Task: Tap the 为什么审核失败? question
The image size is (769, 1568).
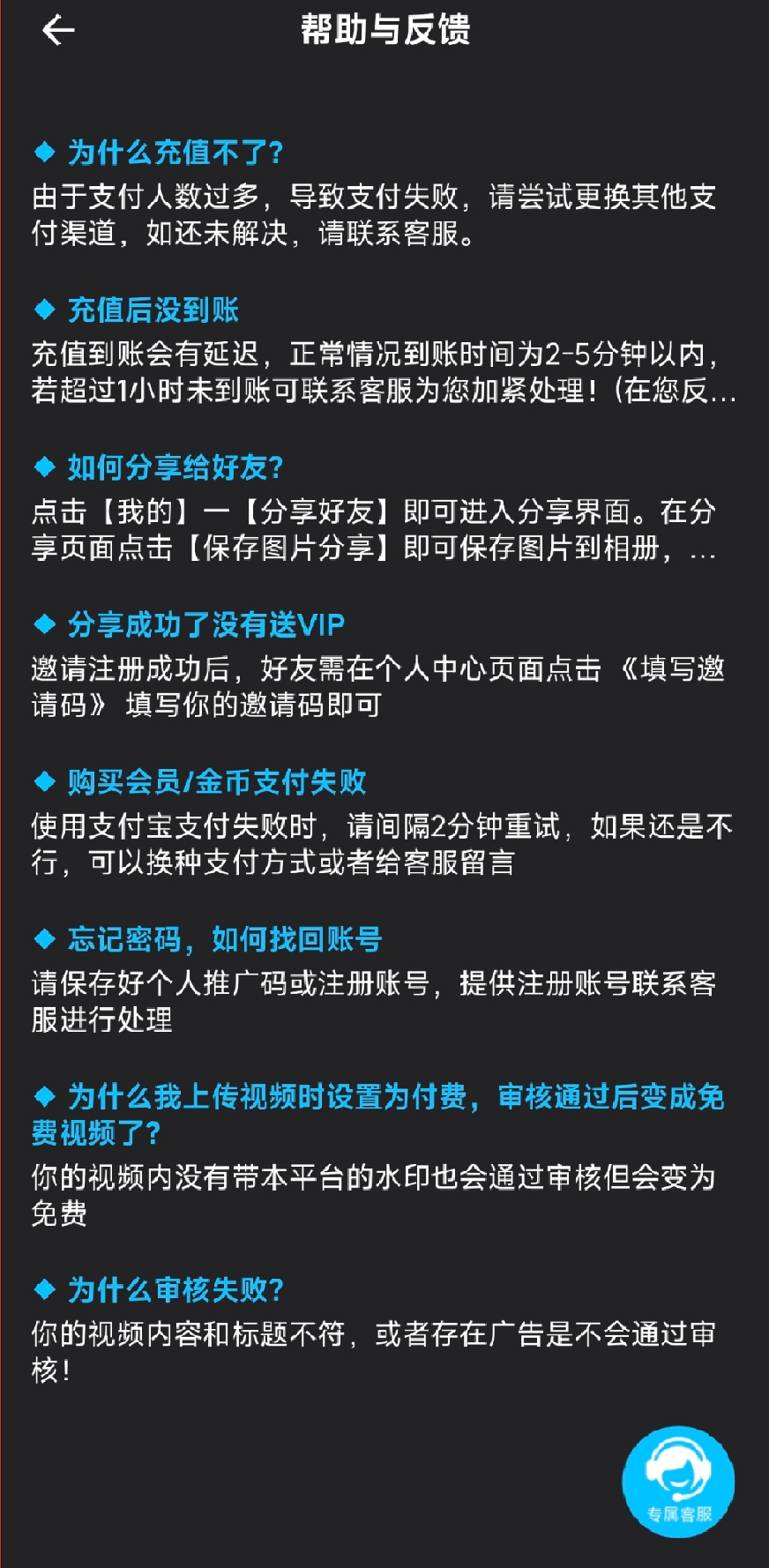Action: (x=175, y=1289)
